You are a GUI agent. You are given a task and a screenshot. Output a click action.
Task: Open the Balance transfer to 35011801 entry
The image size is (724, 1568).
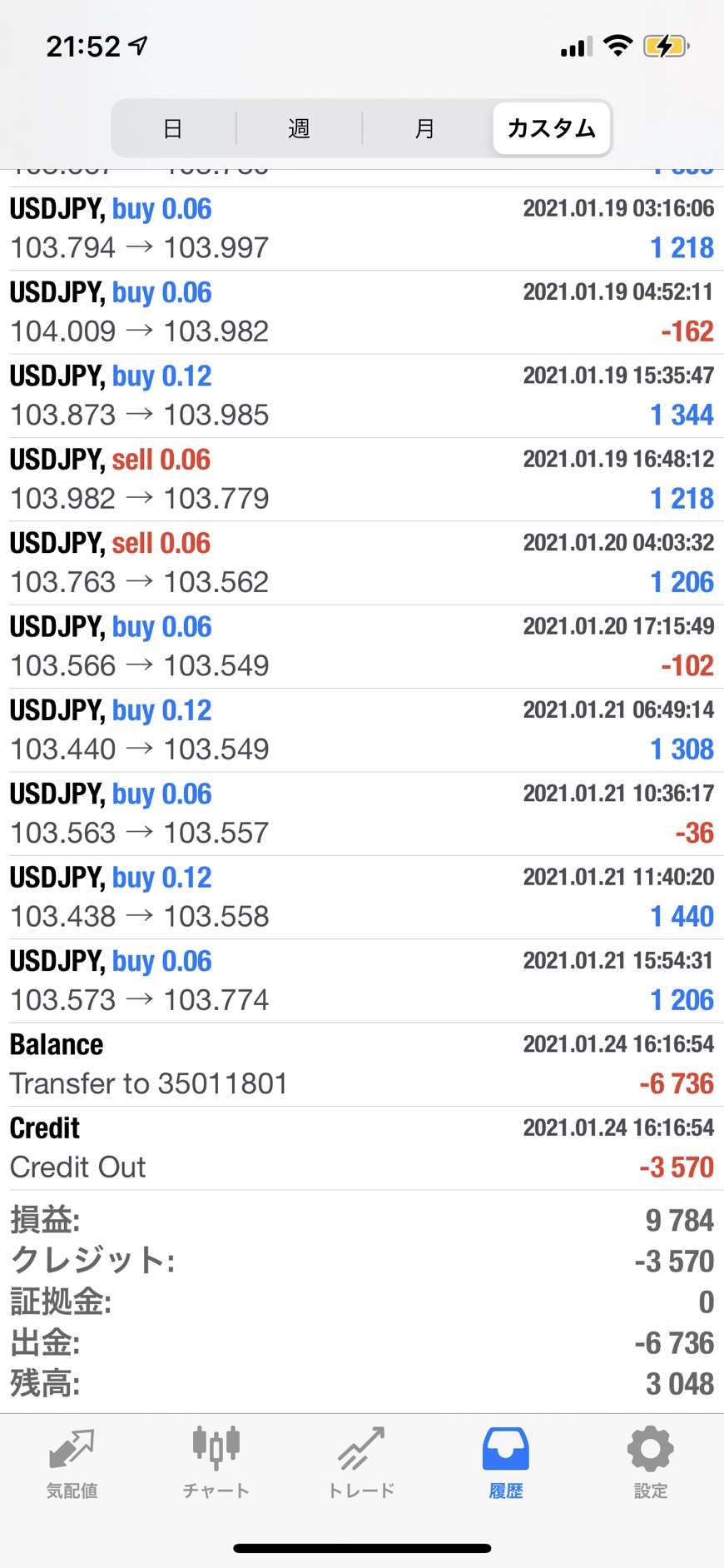click(362, 1064)
